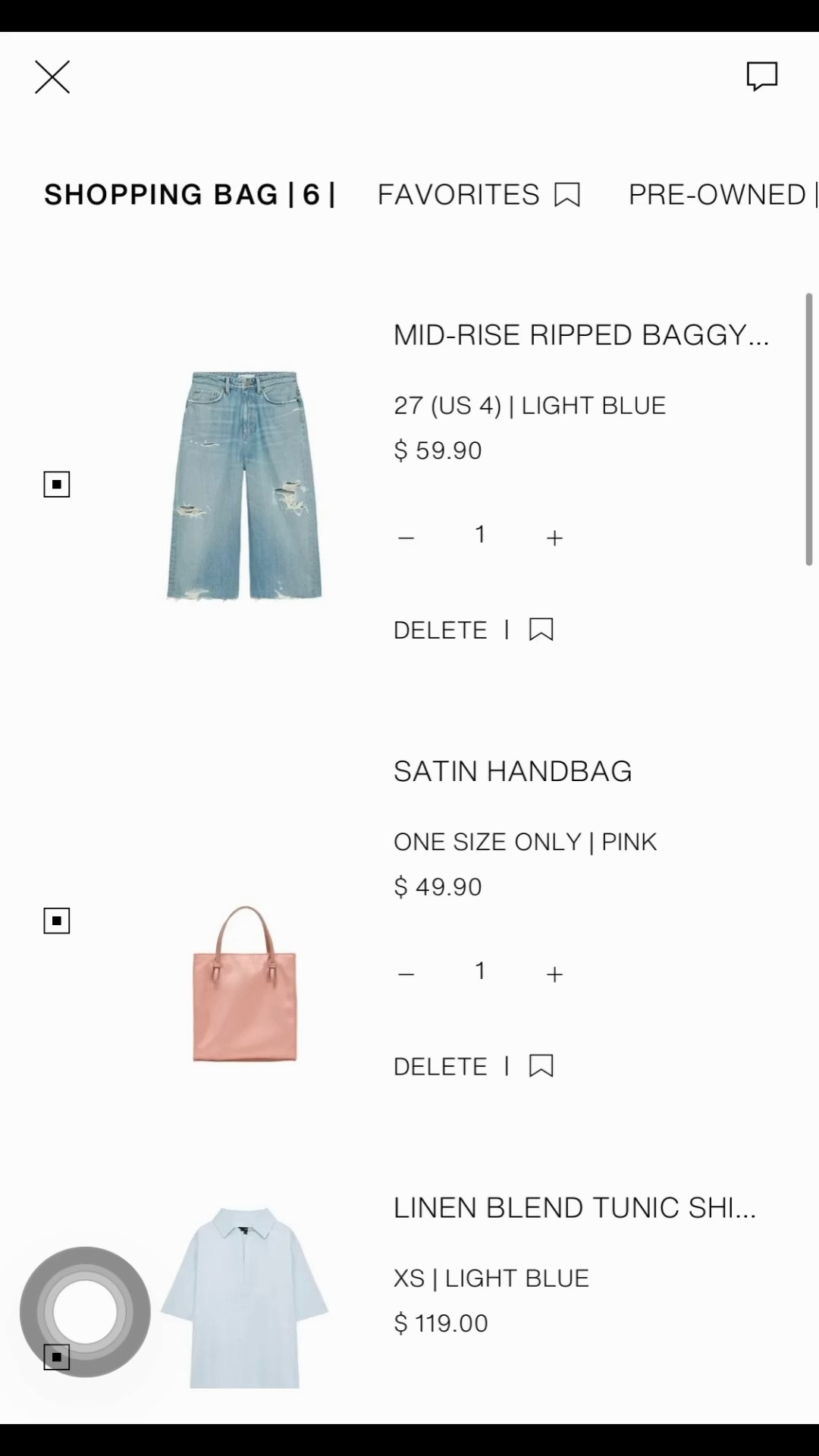The image size is (819, 1456).
Task: Decrease quantity of the Satin Handbag
Action: click(x=406, y=974)
